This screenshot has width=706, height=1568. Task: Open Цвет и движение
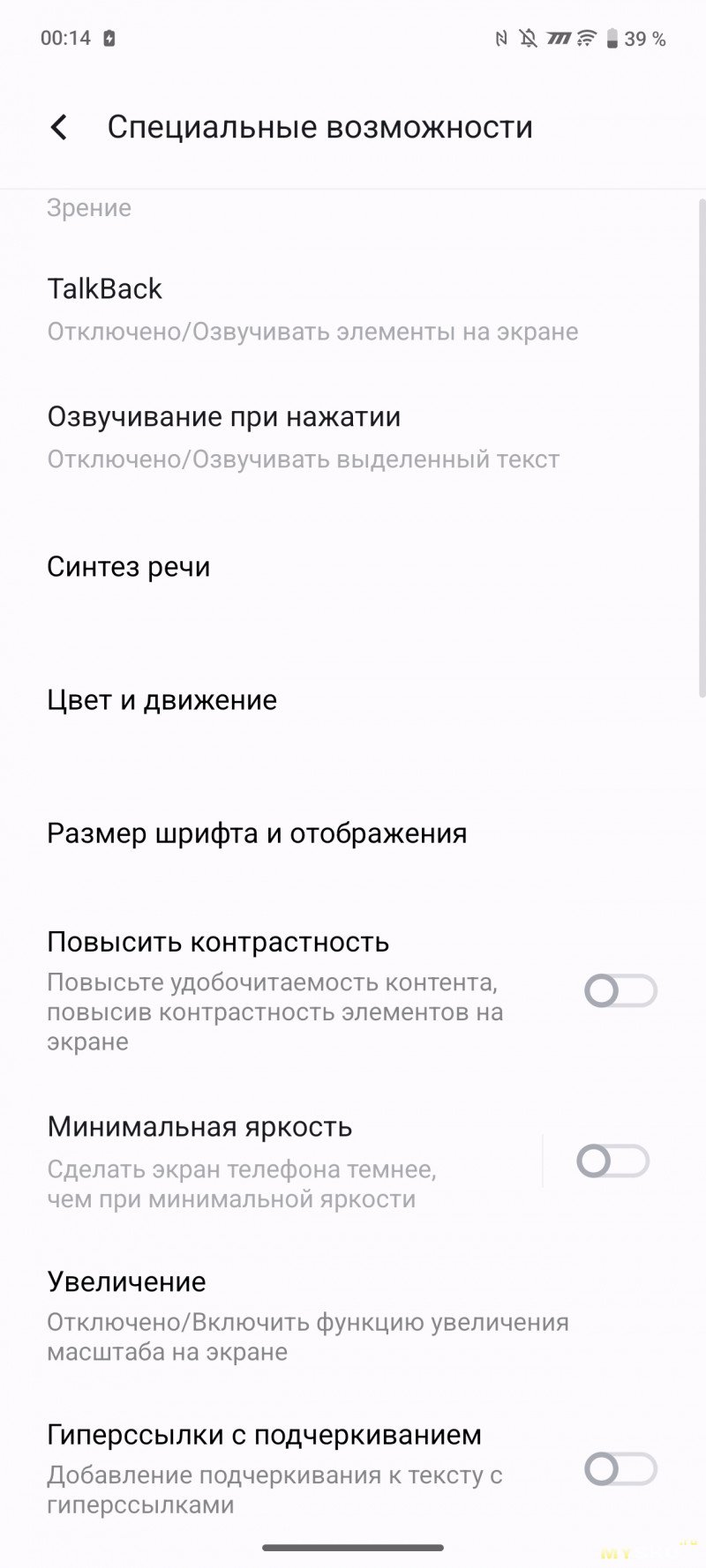pyautogui.click(x=353, y=699)
